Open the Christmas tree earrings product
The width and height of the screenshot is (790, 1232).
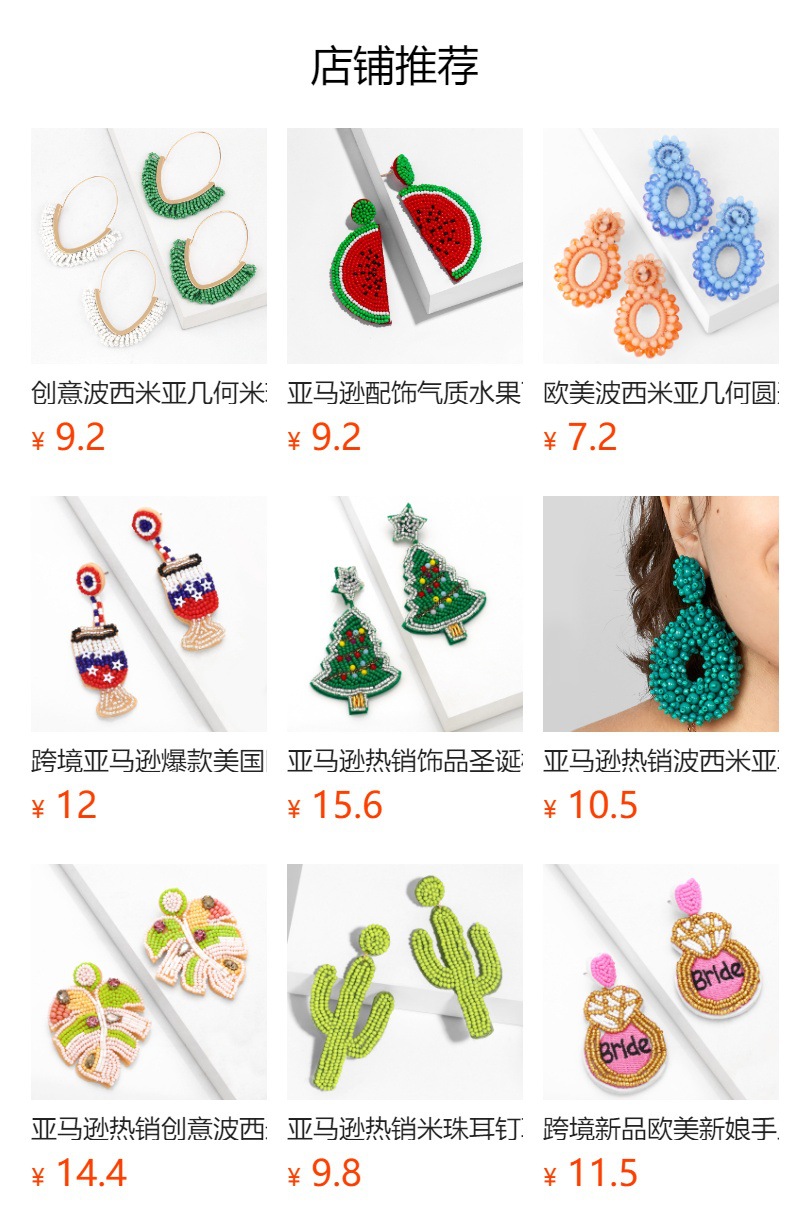click(x=404, y=614)
